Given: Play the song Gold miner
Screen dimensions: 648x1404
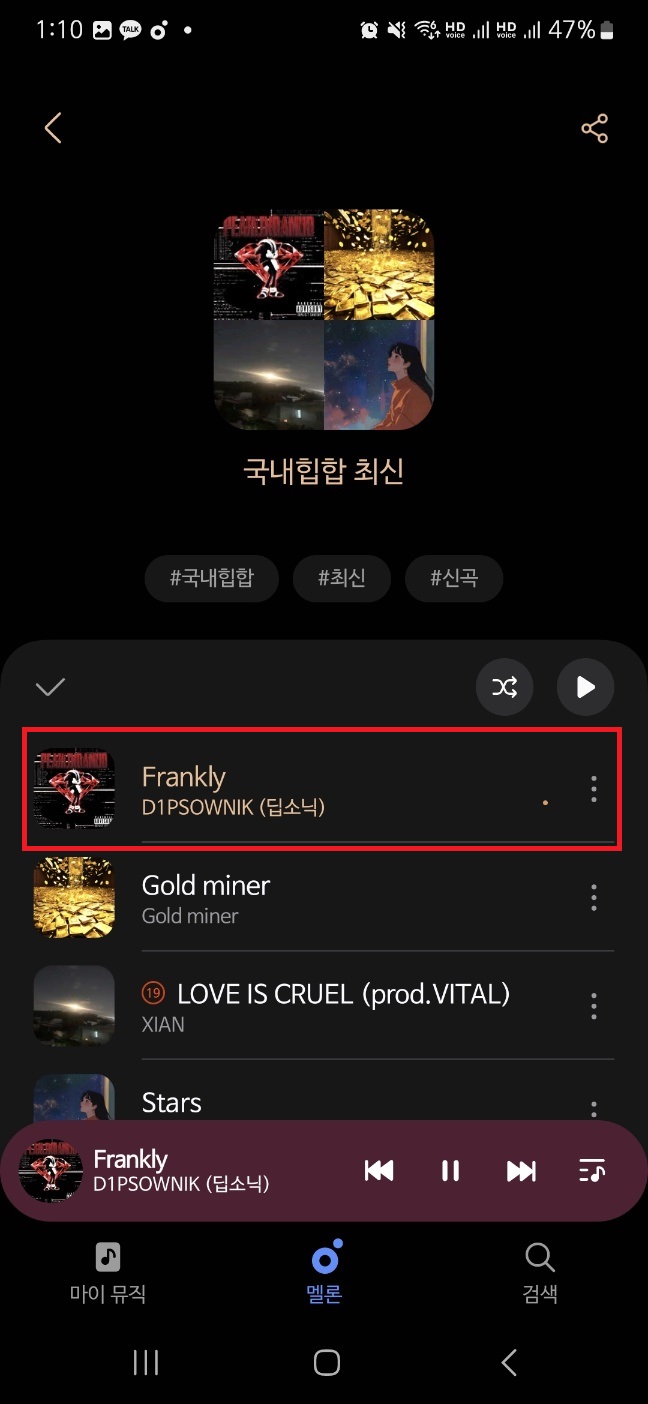Looking at the screenshot, I should point(300,898).
